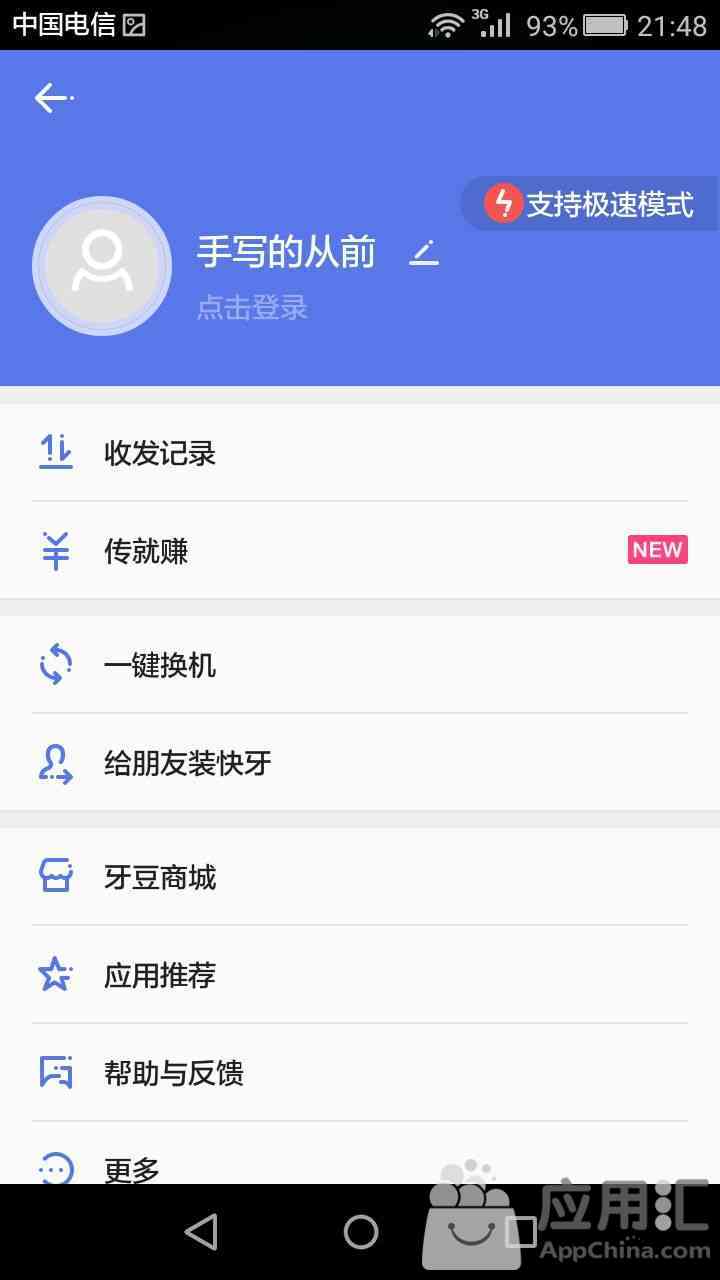
Task: Open 一键换机 phone switch
Action: [x=360, y=665]
